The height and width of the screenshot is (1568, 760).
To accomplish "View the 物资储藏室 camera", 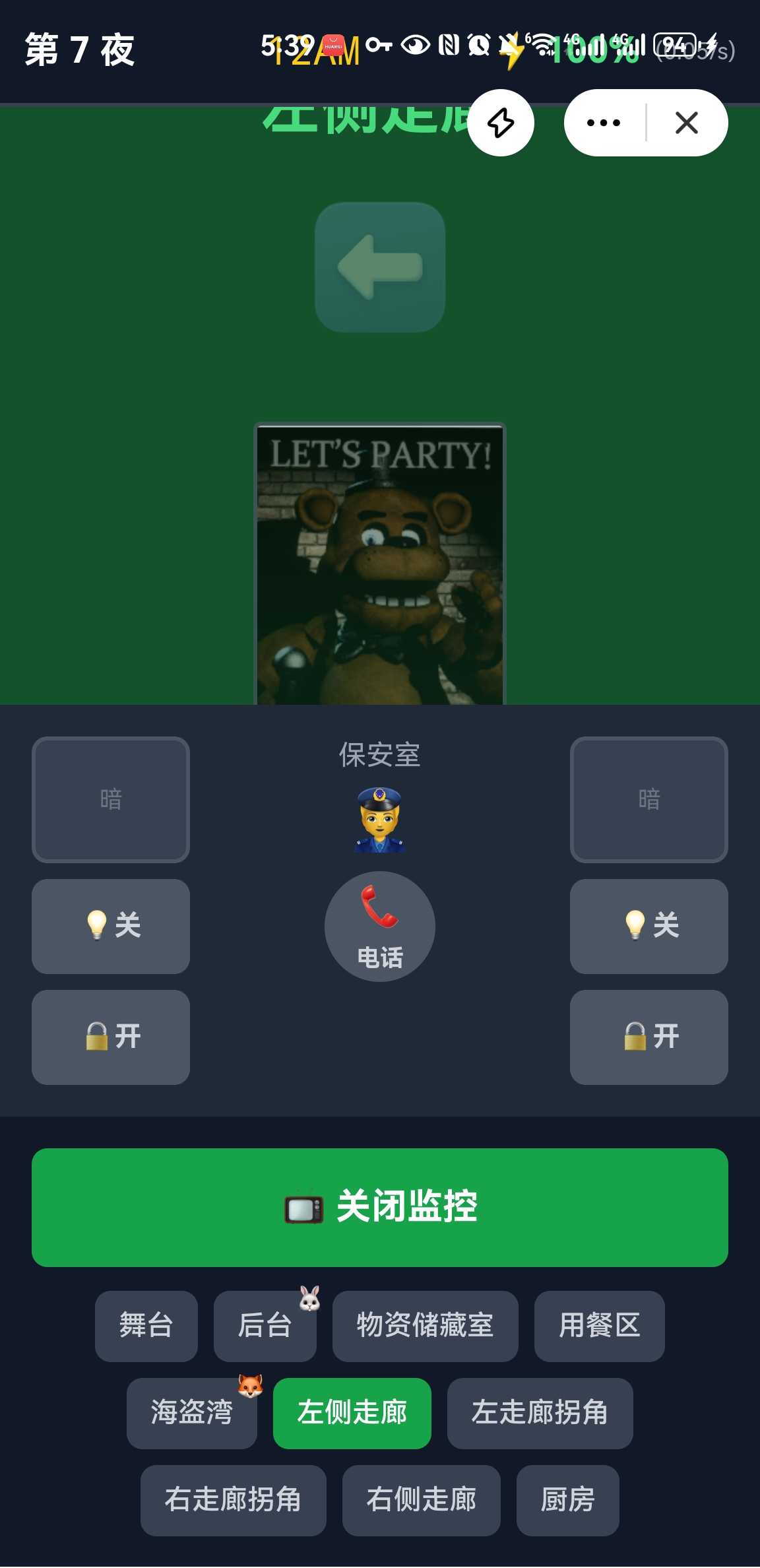I will (x=426, y=1326).
